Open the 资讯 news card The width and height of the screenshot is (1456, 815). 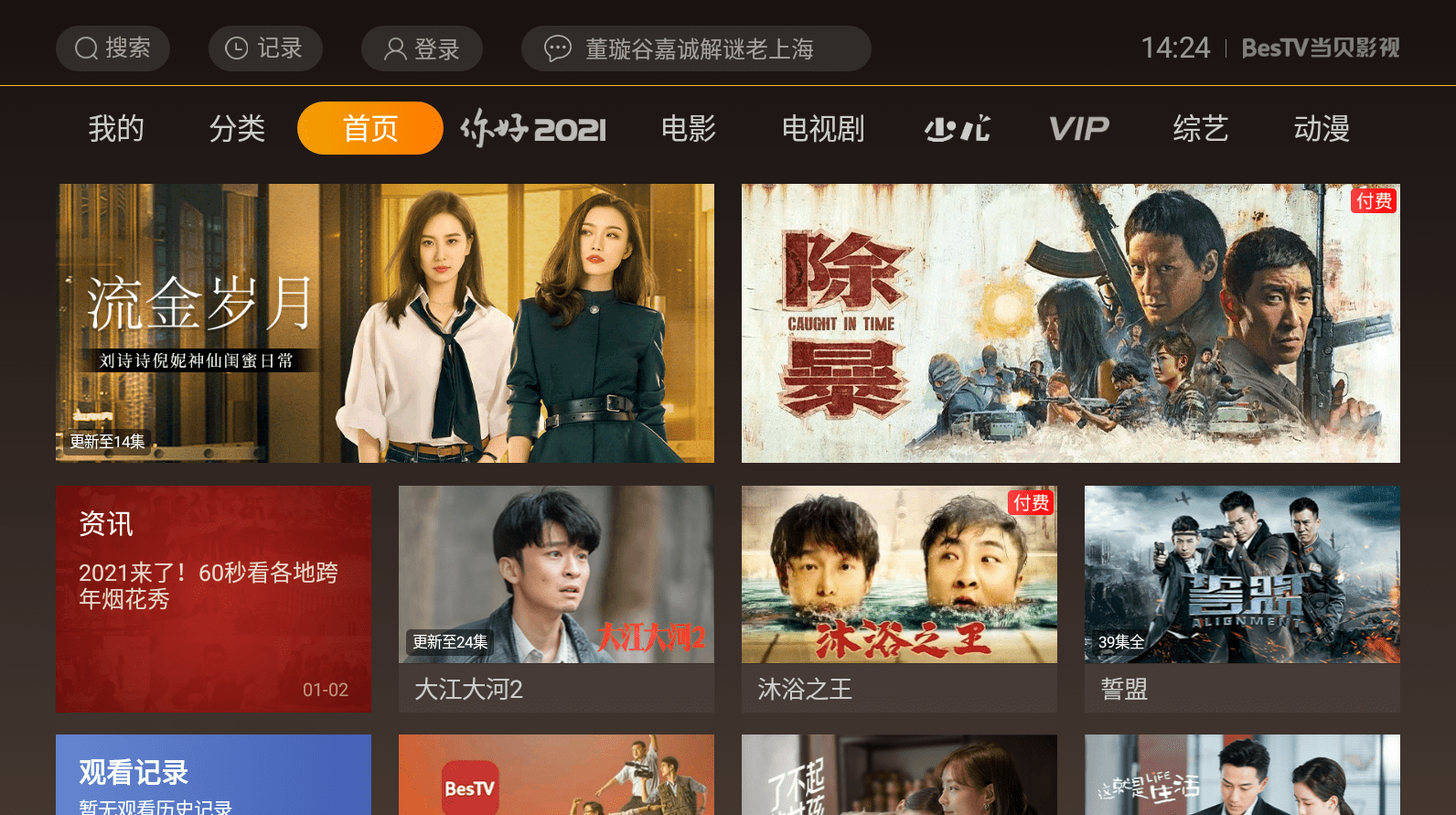[x=213, y=599]
